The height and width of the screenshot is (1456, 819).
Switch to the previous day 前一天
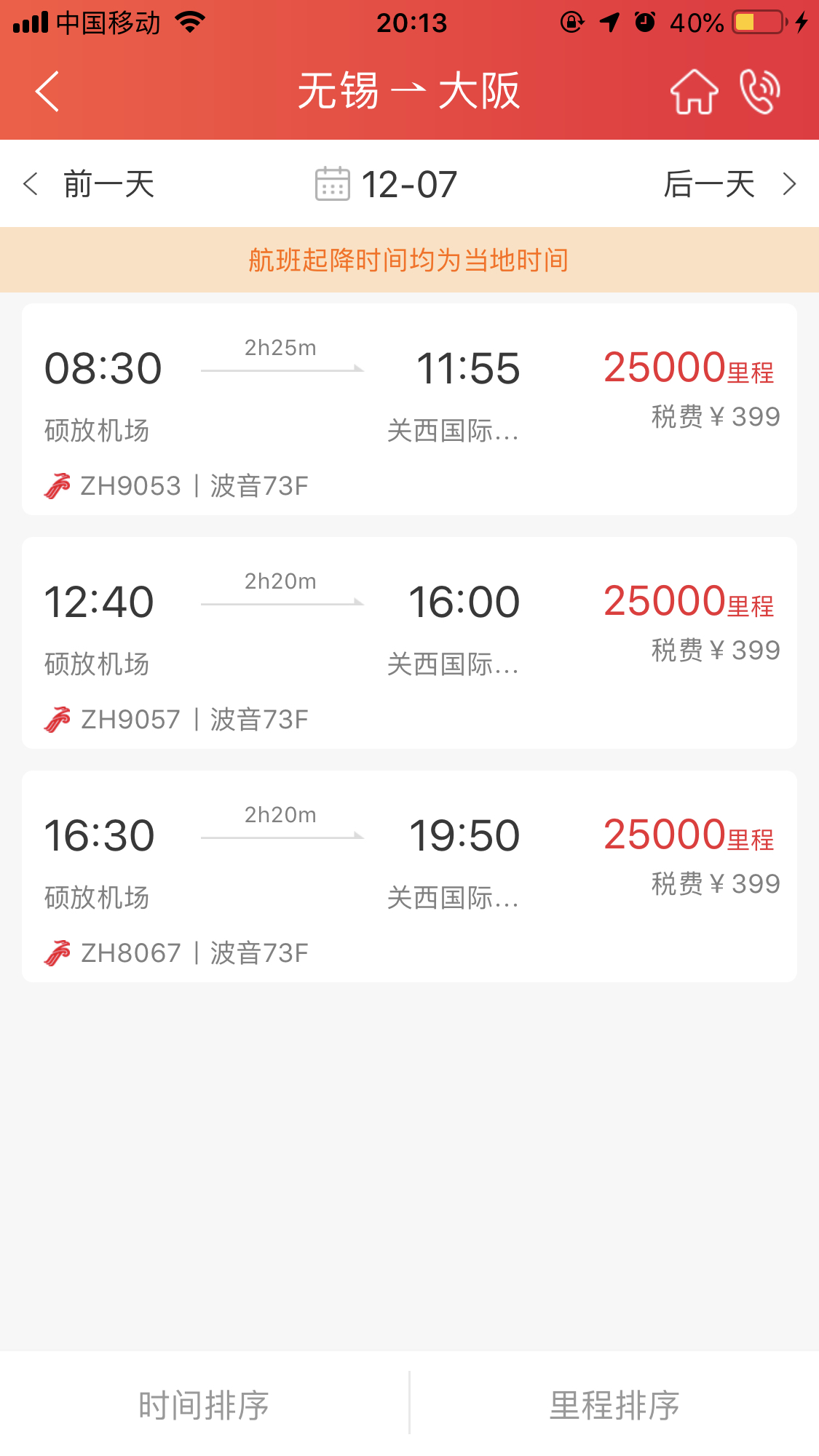pos(89,184)
